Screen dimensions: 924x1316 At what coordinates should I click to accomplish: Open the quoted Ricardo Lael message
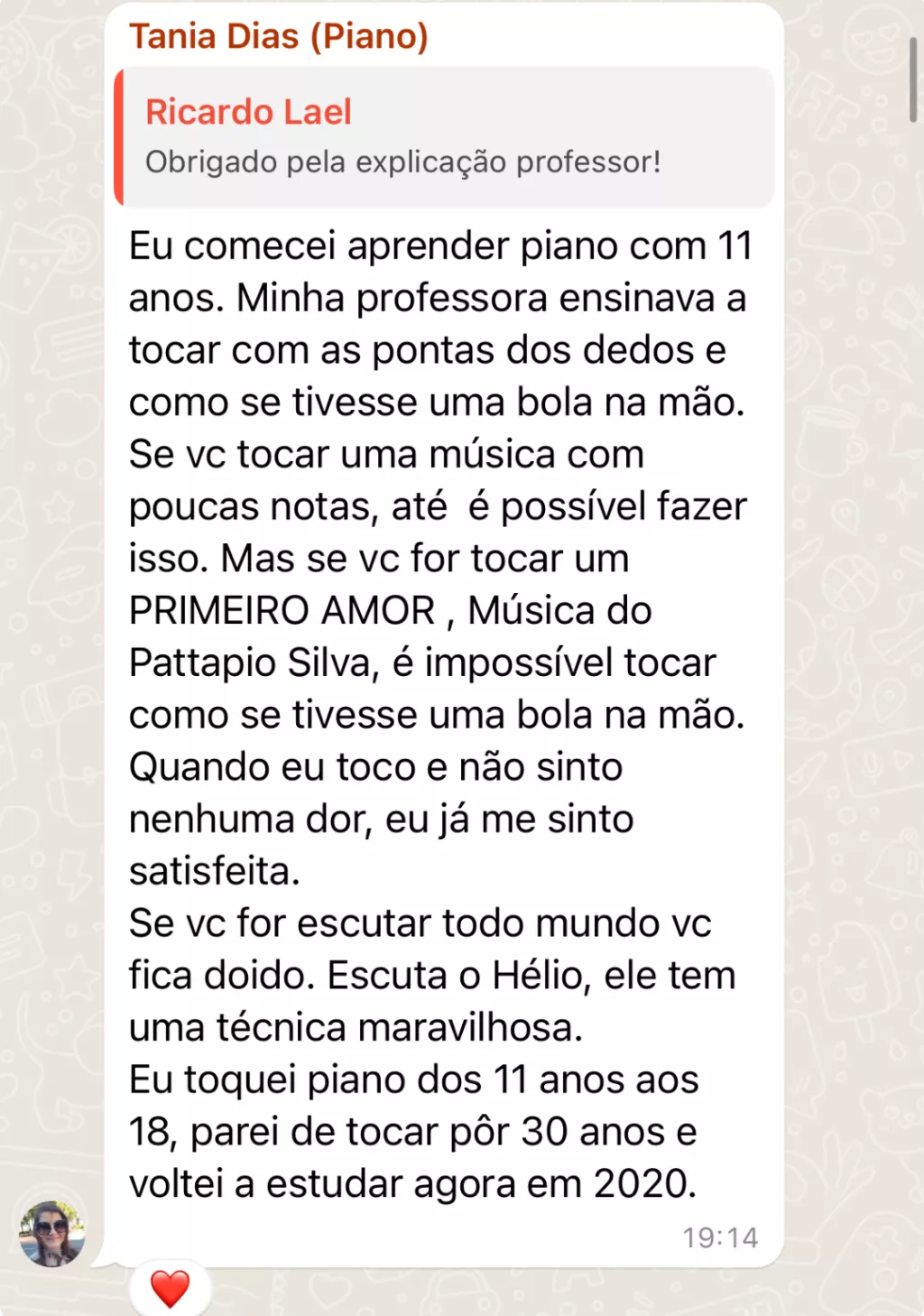[444, 137]
